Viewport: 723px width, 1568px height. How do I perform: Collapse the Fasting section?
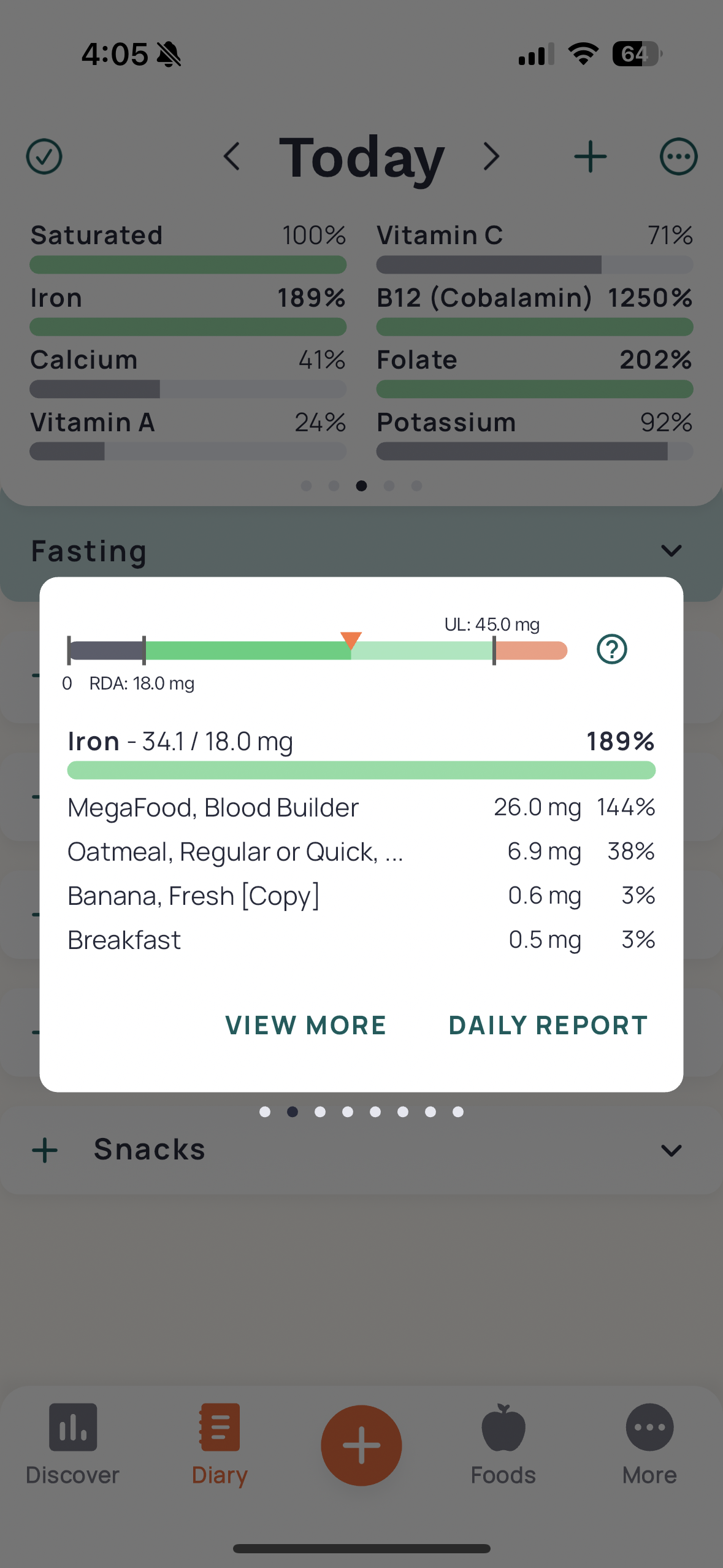tap(671, 550)
